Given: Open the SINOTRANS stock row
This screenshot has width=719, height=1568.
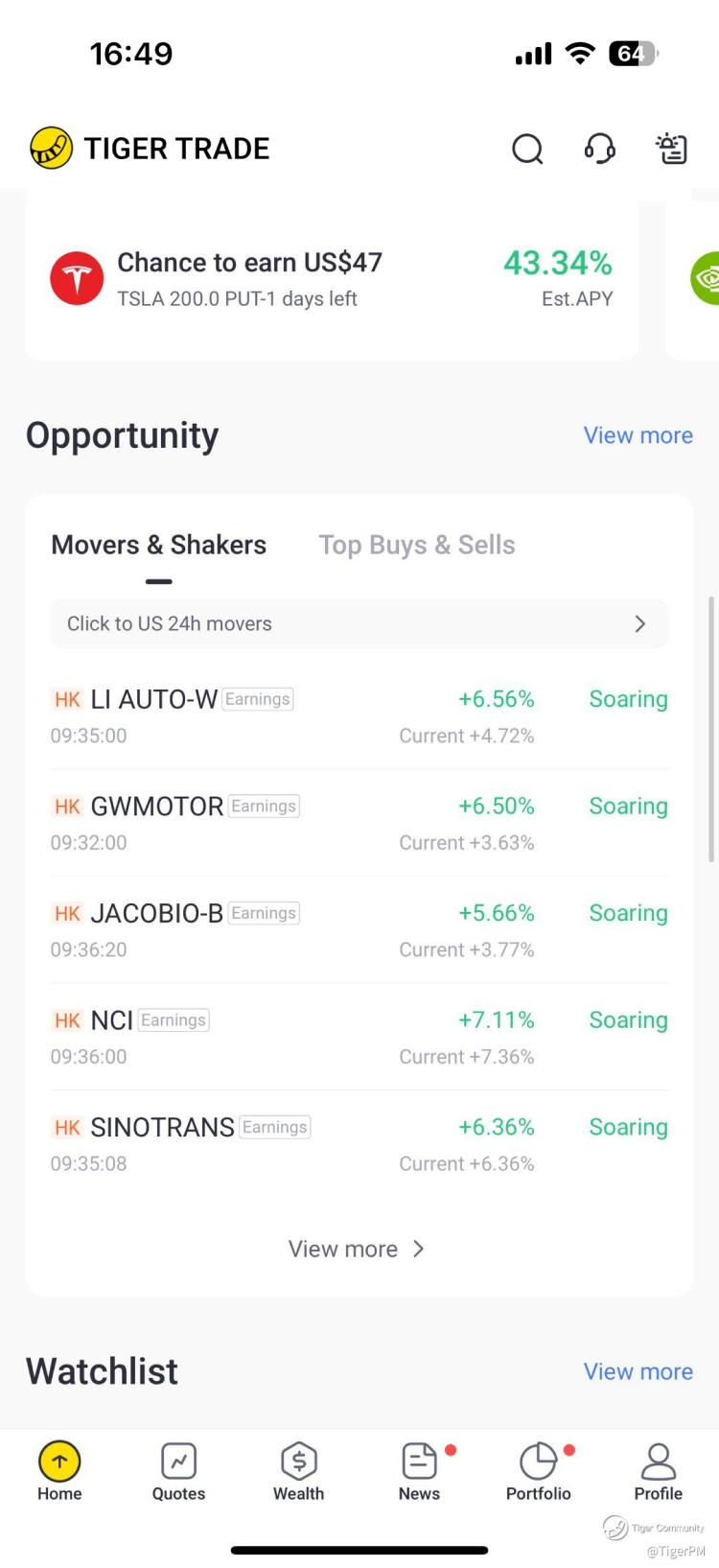Looking at the screenshot, I should click(x=359, y=1144).
